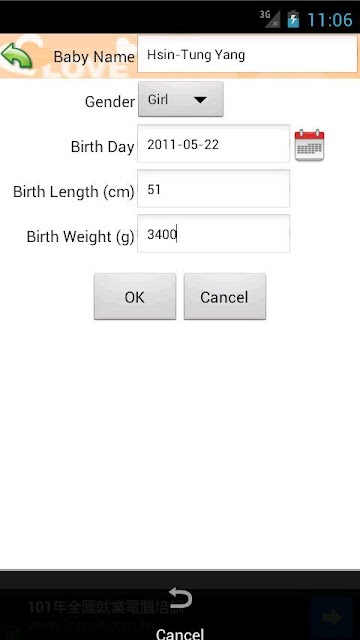This screenshot has height=640, width=360.
Task: Tap the green back arrow
Action: pos(16,55)
